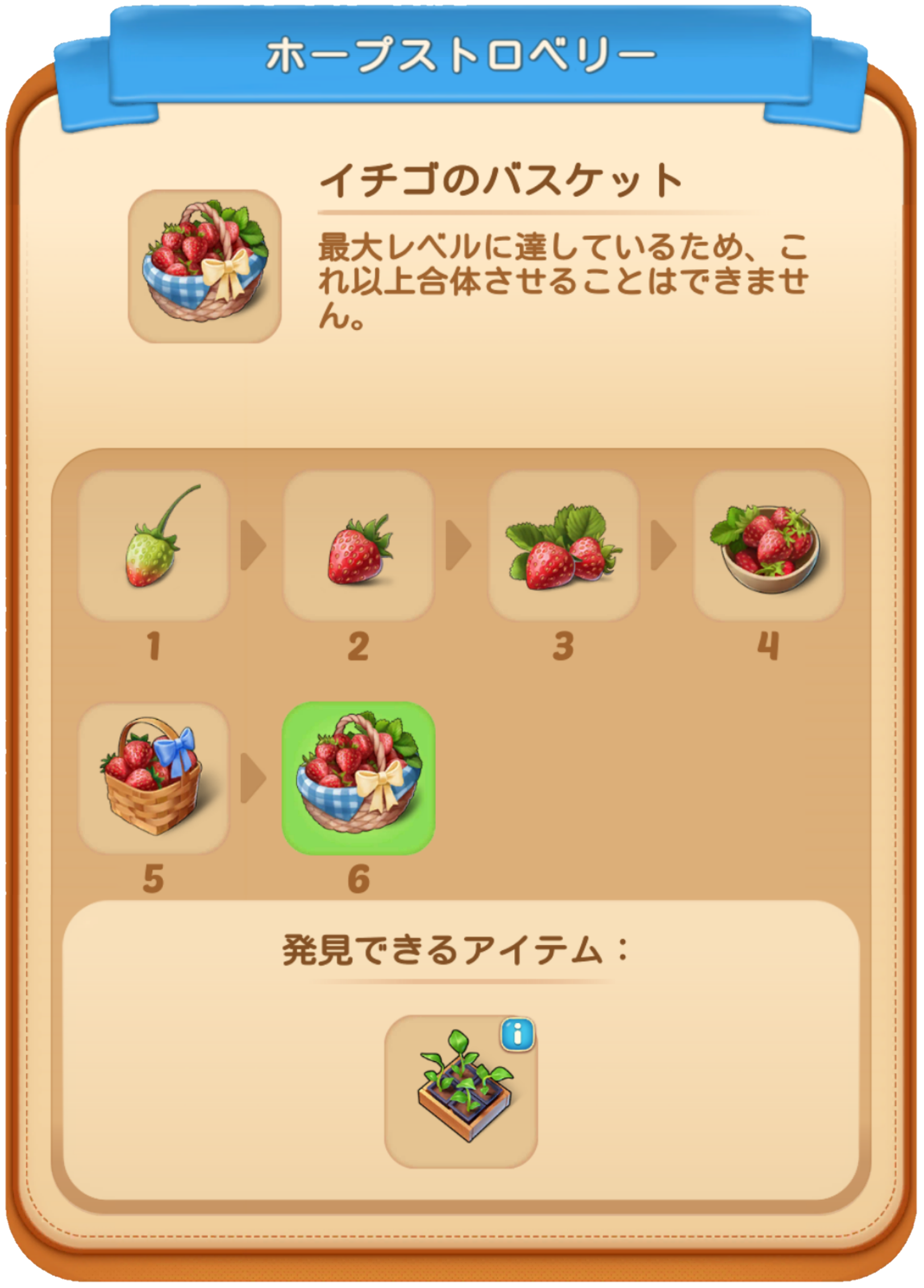Select the level 5 basket with blue bow

[153, 778]
